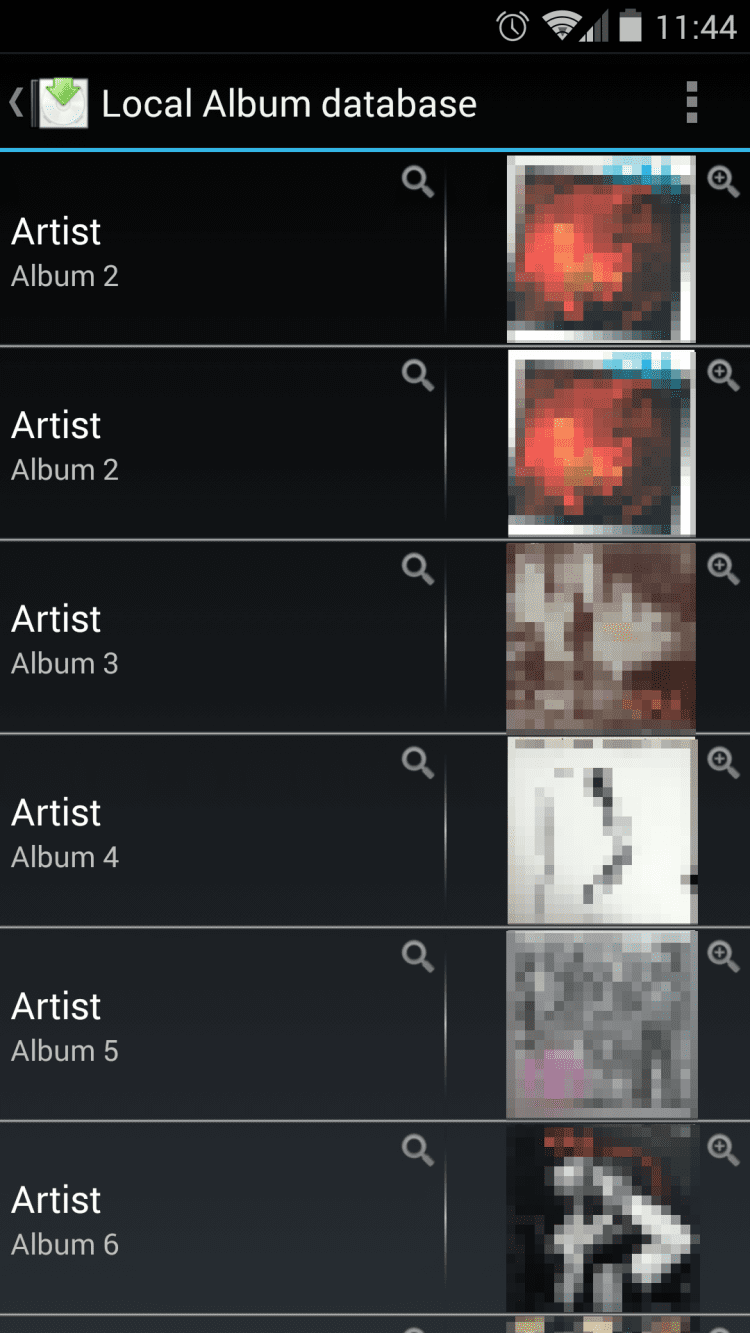Open the Album 3 row
Image resolution: width=750 pixels, height=1333 pixels.
[200, 639]
